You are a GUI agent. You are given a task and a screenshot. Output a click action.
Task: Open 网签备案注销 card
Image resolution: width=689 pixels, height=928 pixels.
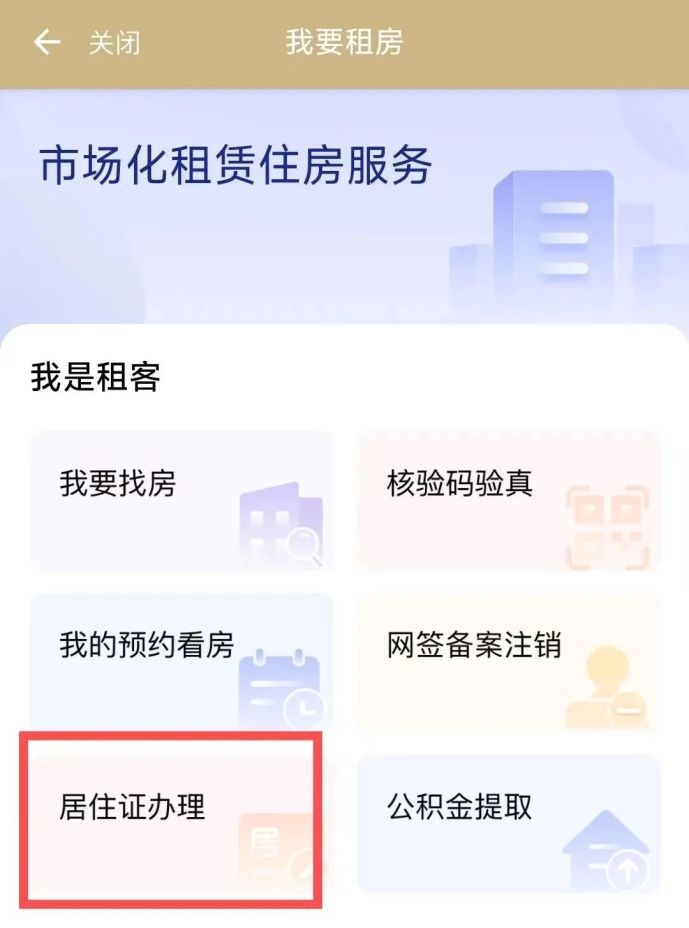[x=509, y=662]
